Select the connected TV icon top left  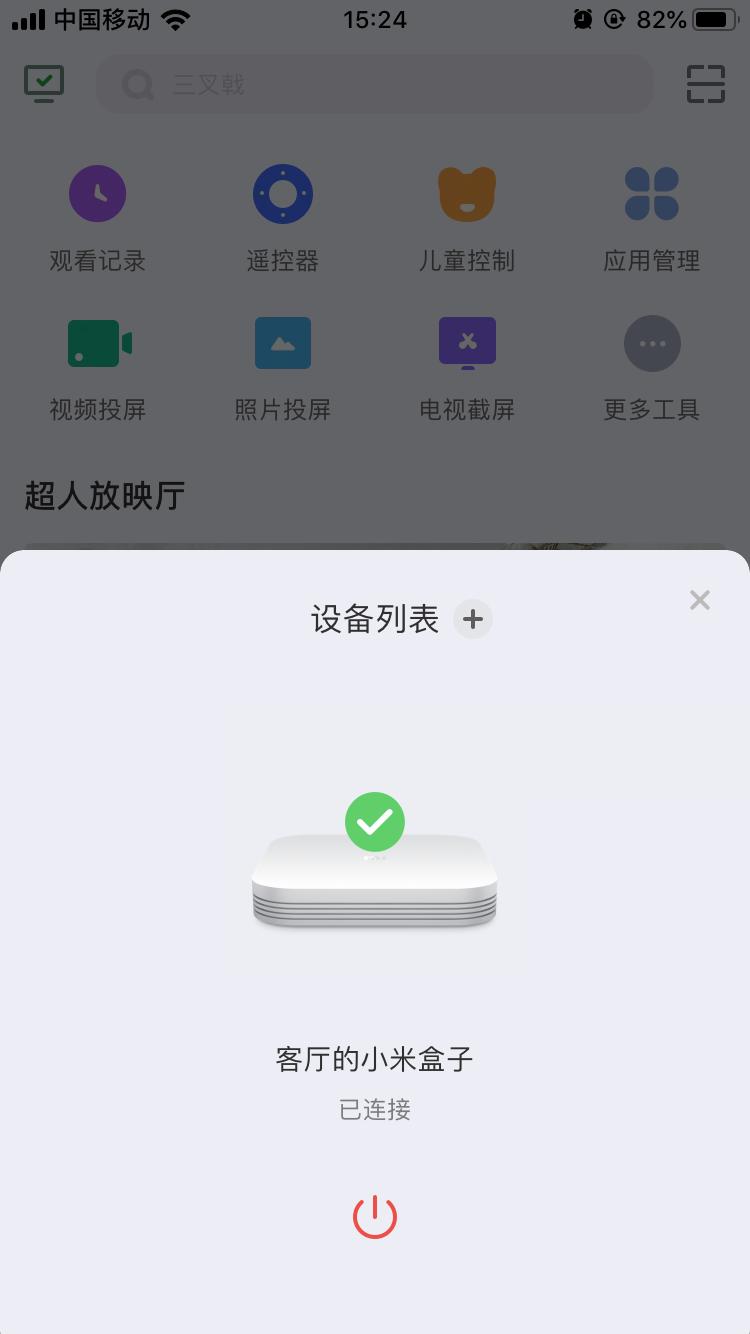click(x=43, y=84)
